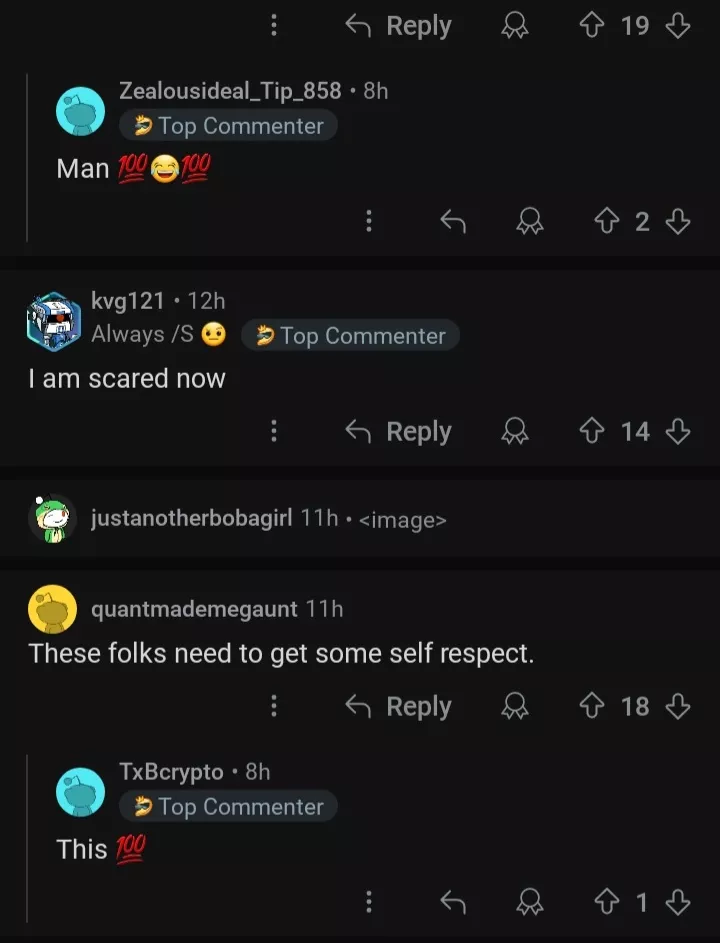Upvote kvg121's comment
The width and height of the screenshot is (720, 943).
[592, 431]
